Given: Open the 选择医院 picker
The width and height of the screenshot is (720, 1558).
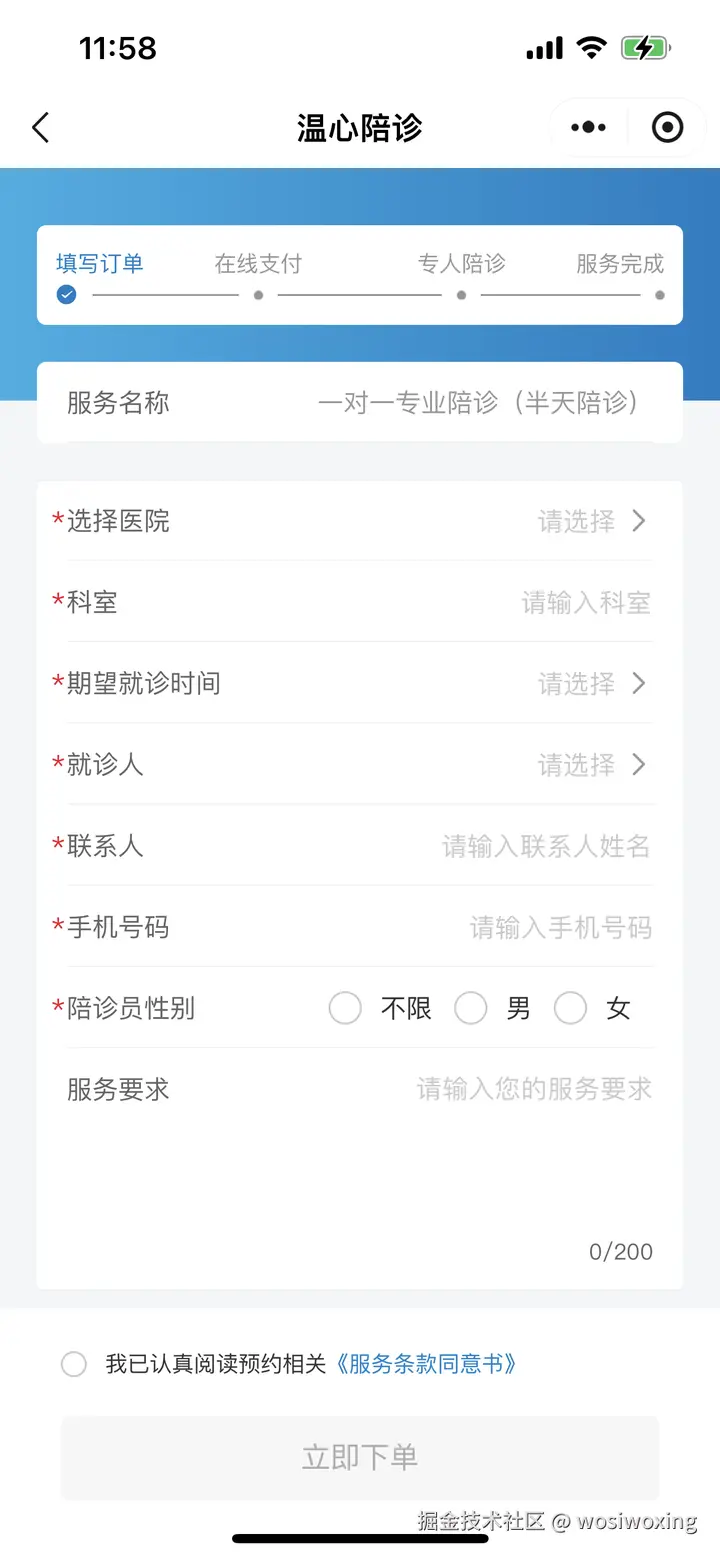Looking at the screenshot, I should 592,521.
